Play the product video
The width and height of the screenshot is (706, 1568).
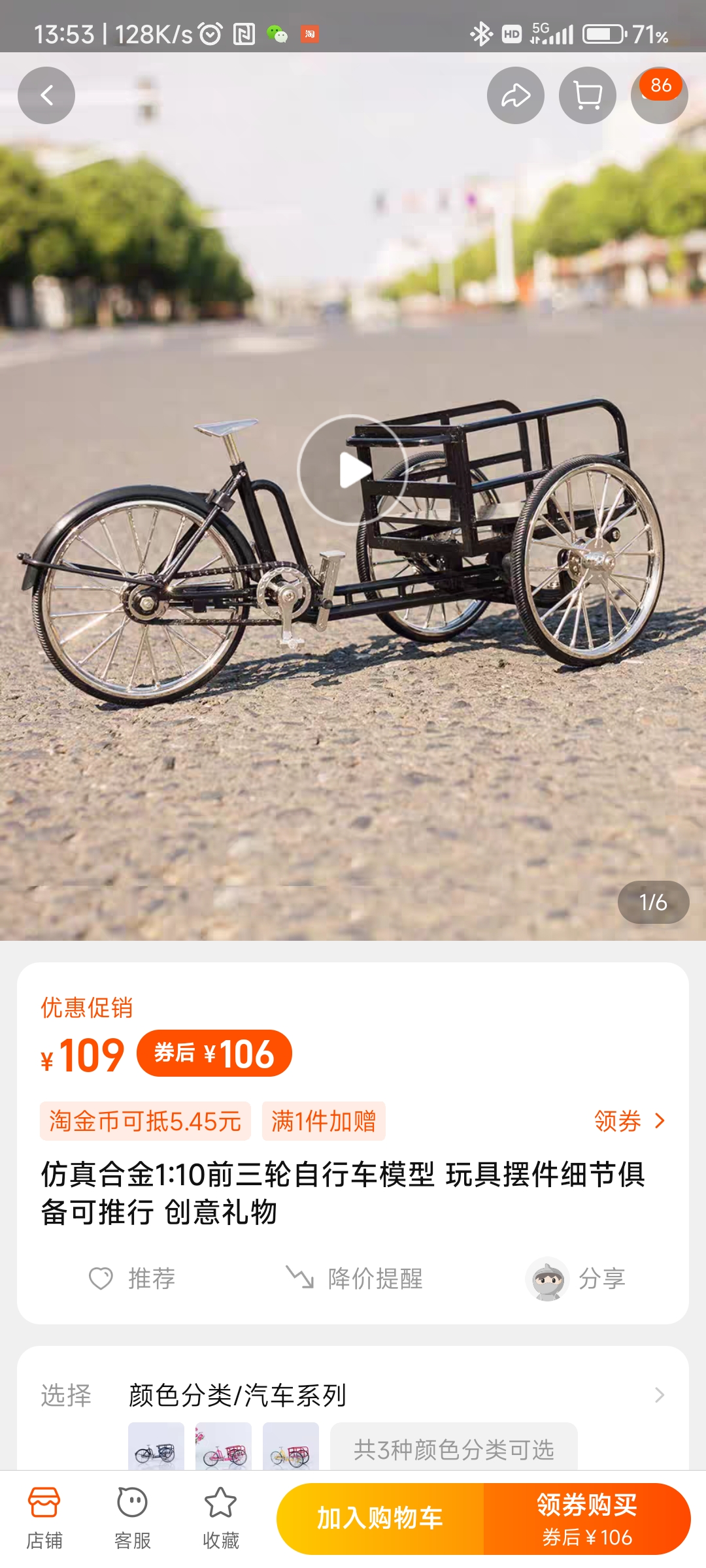(353, 470)
